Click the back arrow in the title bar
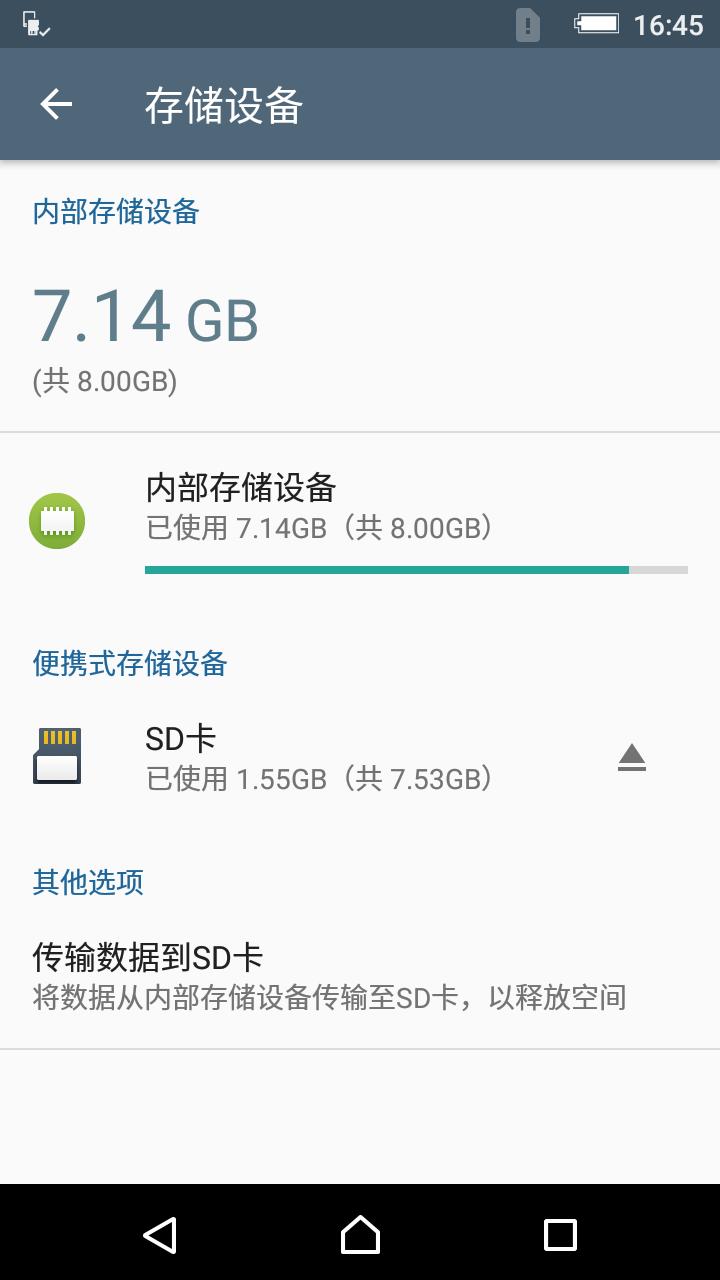The image size is (720, 1280). pos(55,103)
